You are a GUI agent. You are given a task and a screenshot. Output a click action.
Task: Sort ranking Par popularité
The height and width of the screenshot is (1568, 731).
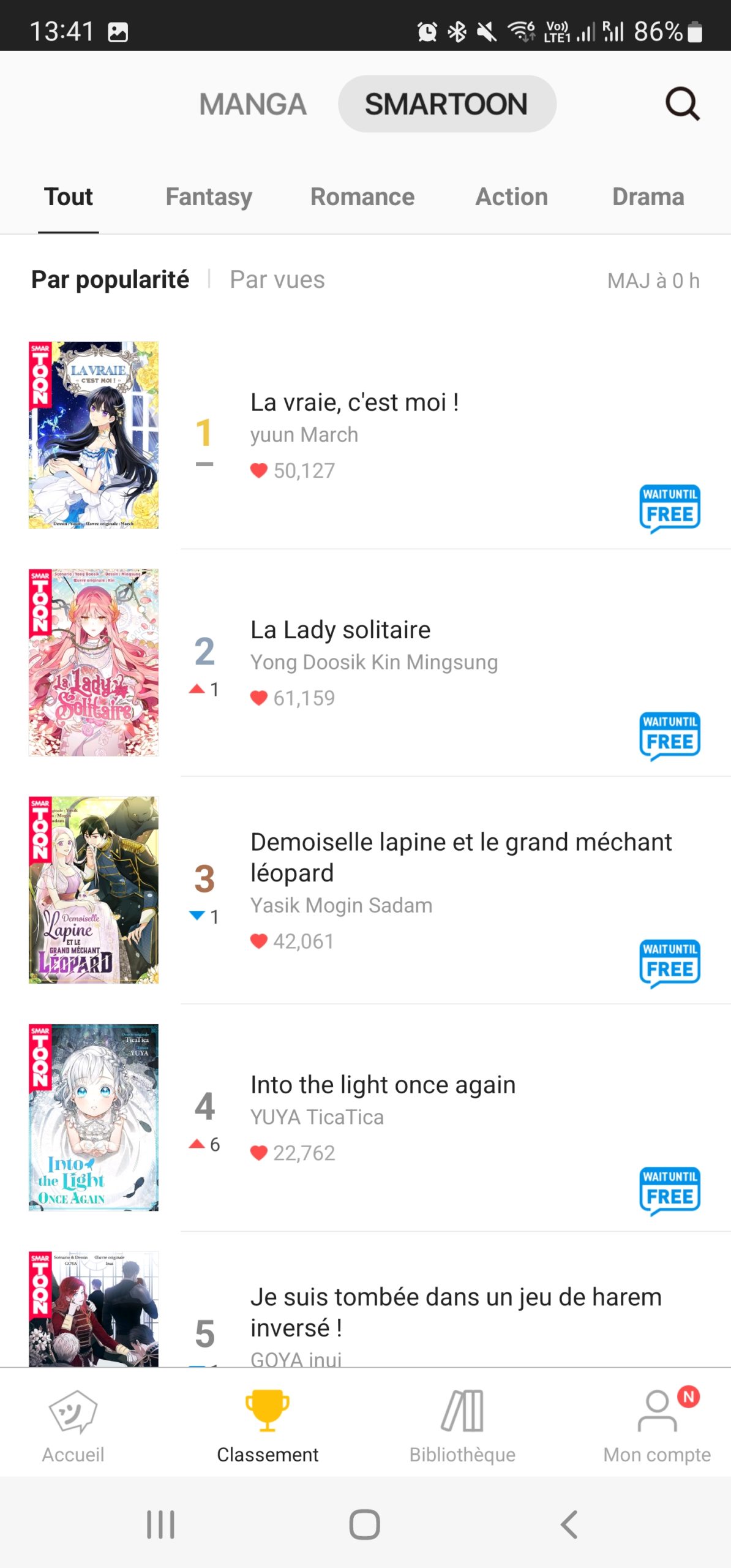point(110,280)
